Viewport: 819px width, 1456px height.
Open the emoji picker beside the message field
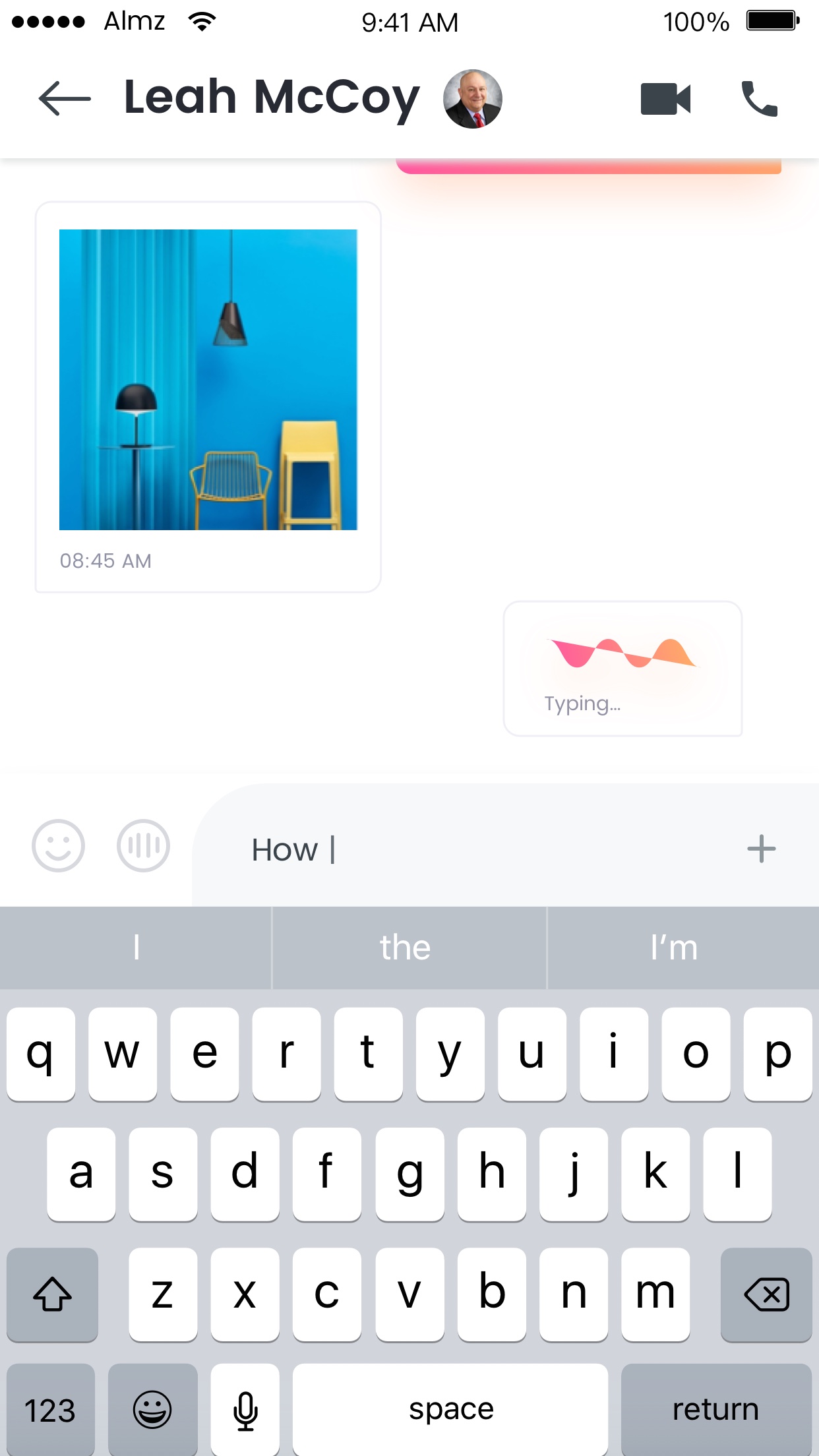pos(58,846)
